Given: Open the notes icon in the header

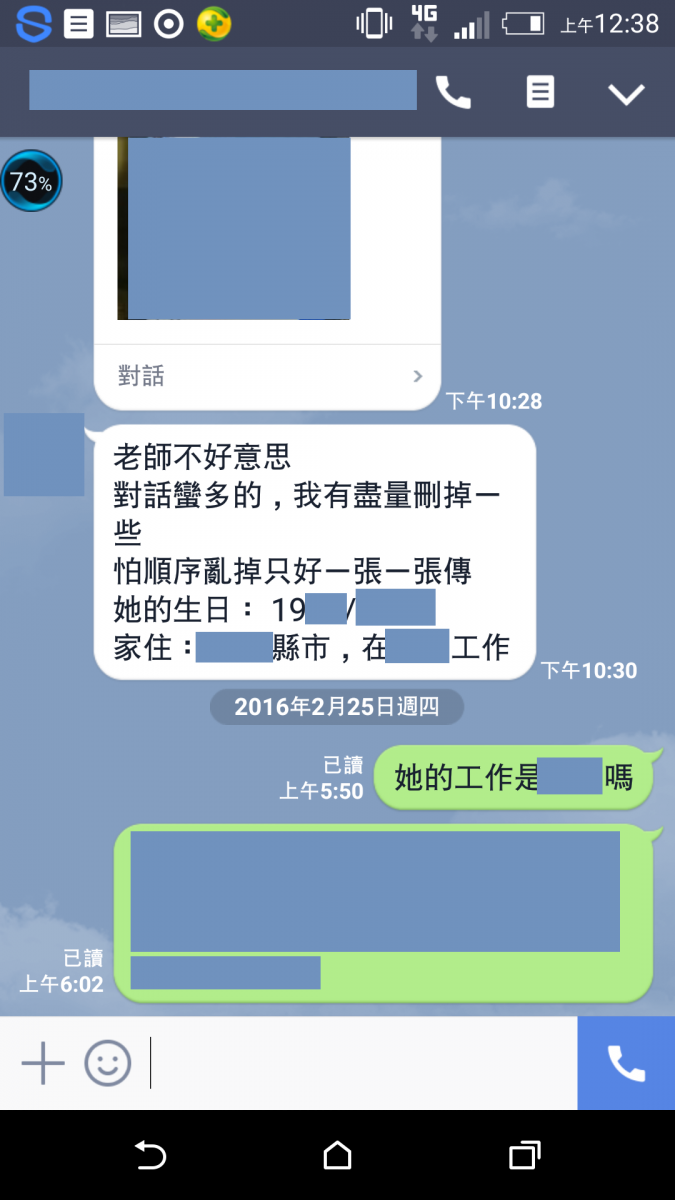Looking at the screenshot, I should pyautogui.click(x=540, y=93).
